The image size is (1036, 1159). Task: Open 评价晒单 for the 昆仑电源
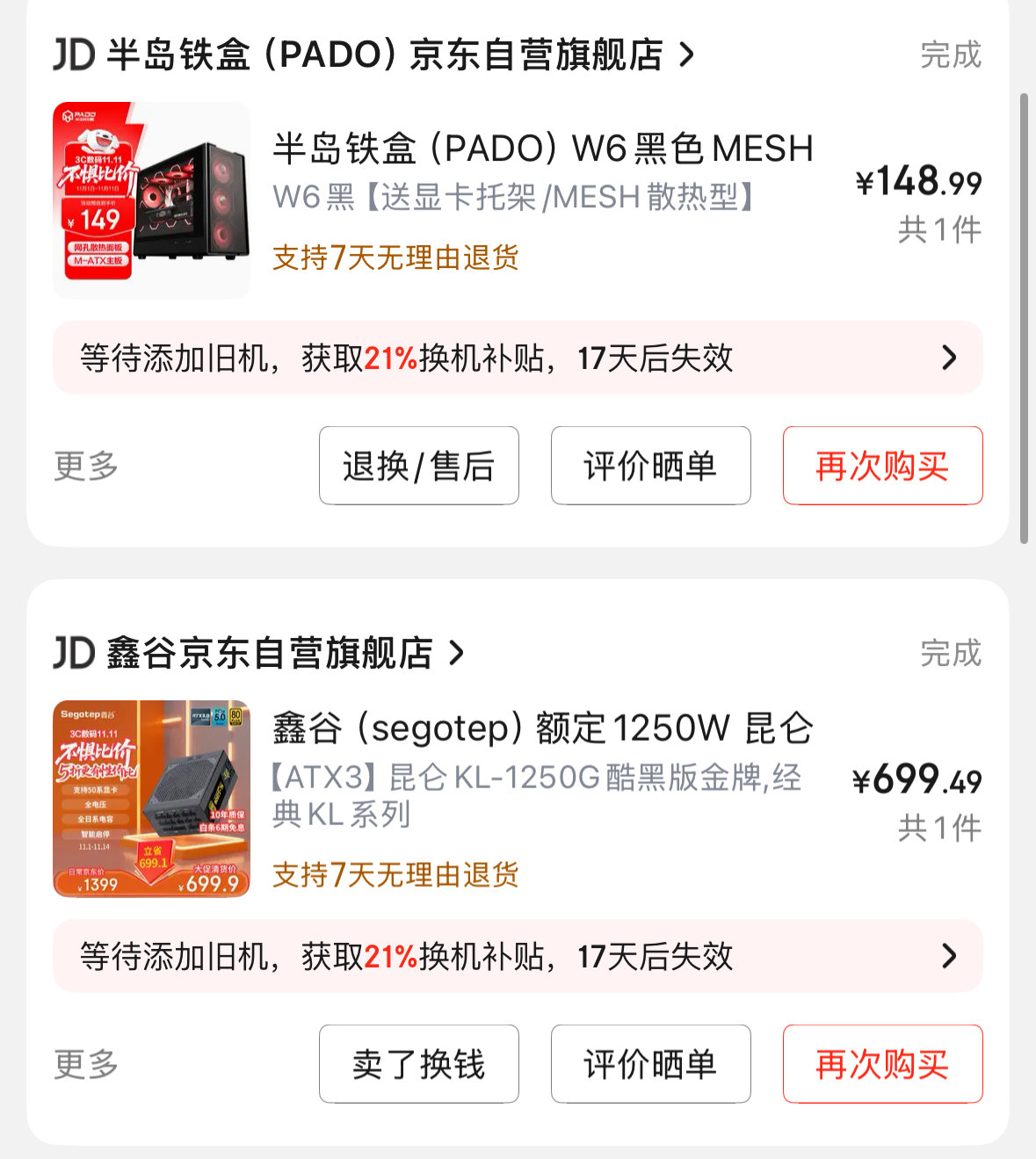(650, 1063)
